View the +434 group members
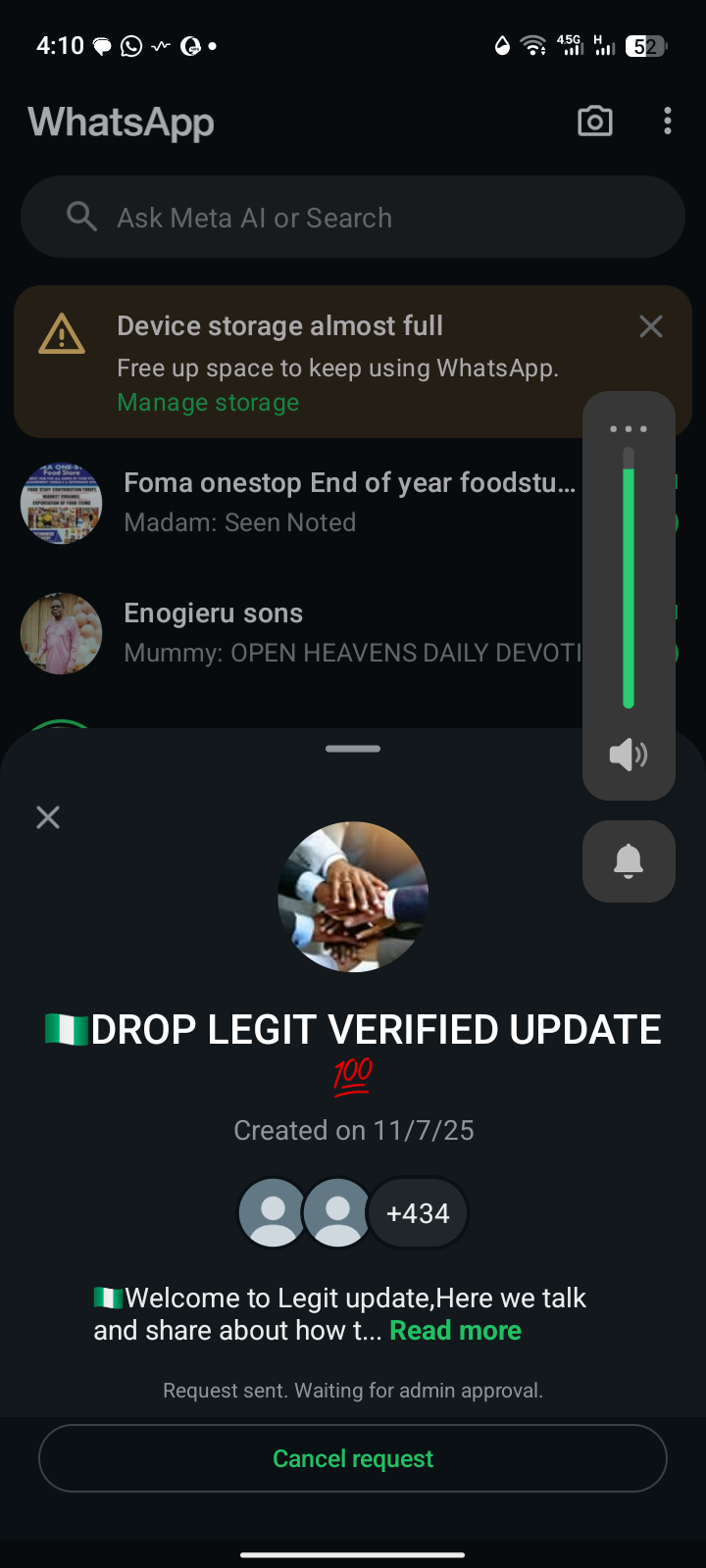Viewport: 706px width, 1568px height. point(418,1213)
